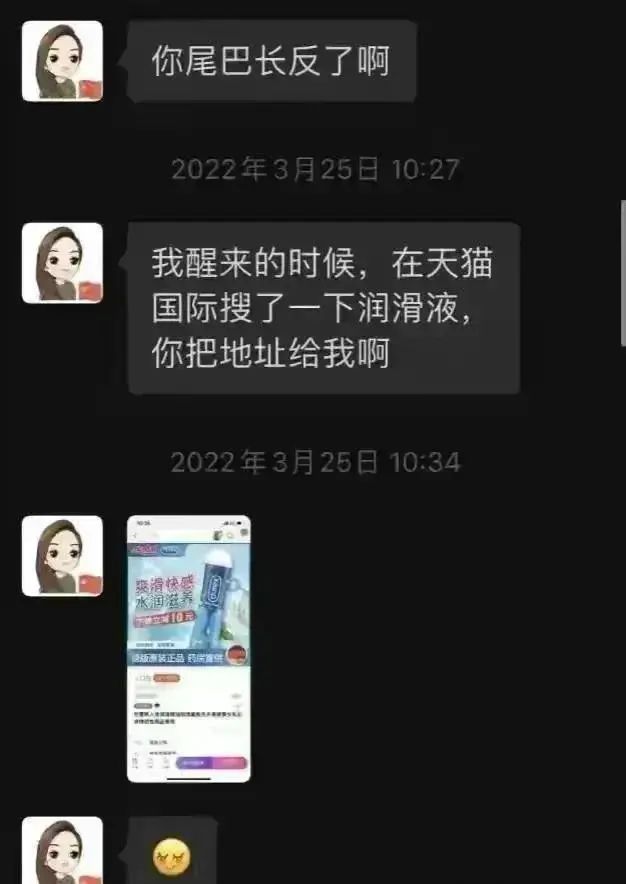626x884 pixels.
Task: Tap avatar next to the emoji message
Action: pos(62,852)
